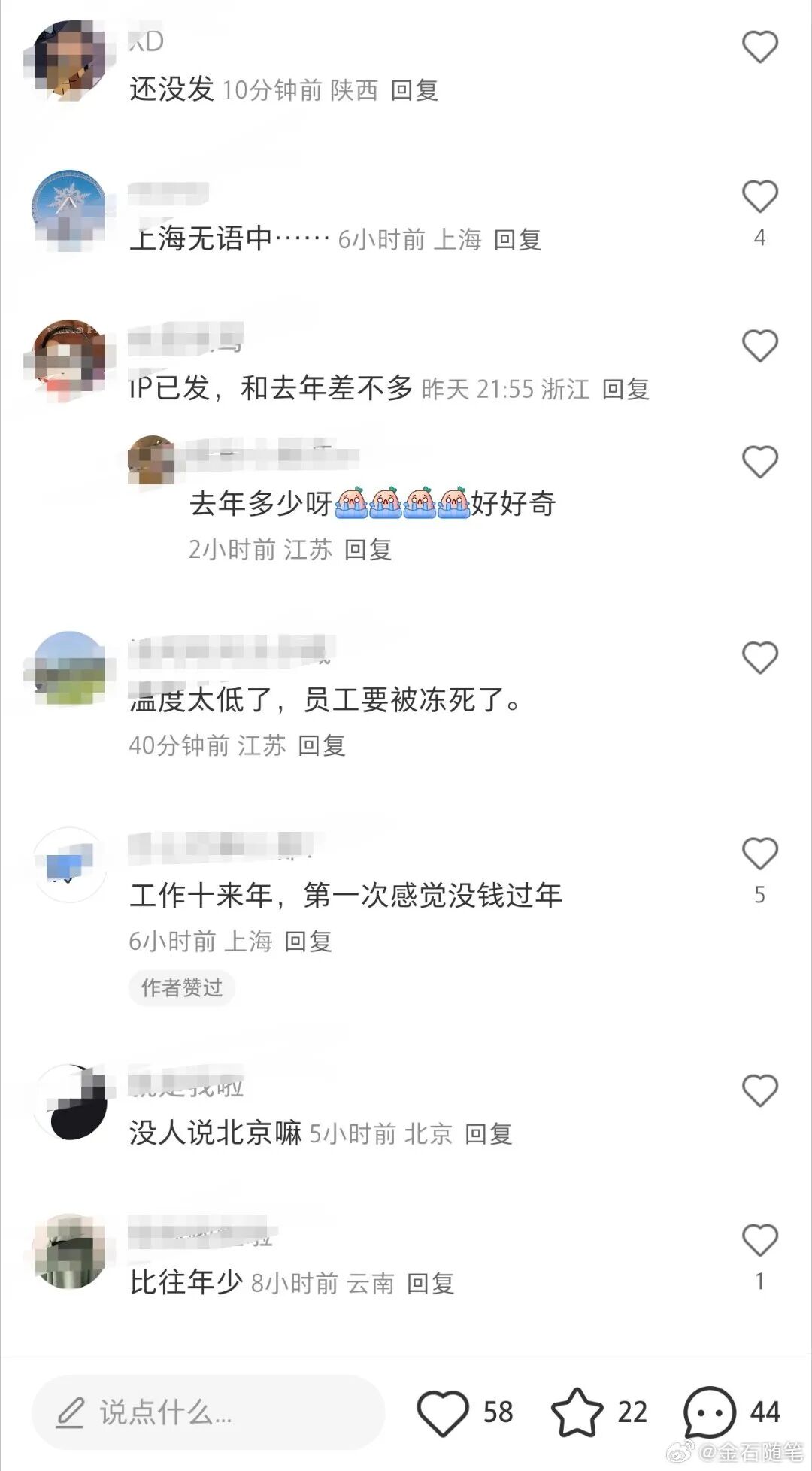Like the post with 58 likes
Viewport: 812px width, 1471px height.
pos(443,1412)
